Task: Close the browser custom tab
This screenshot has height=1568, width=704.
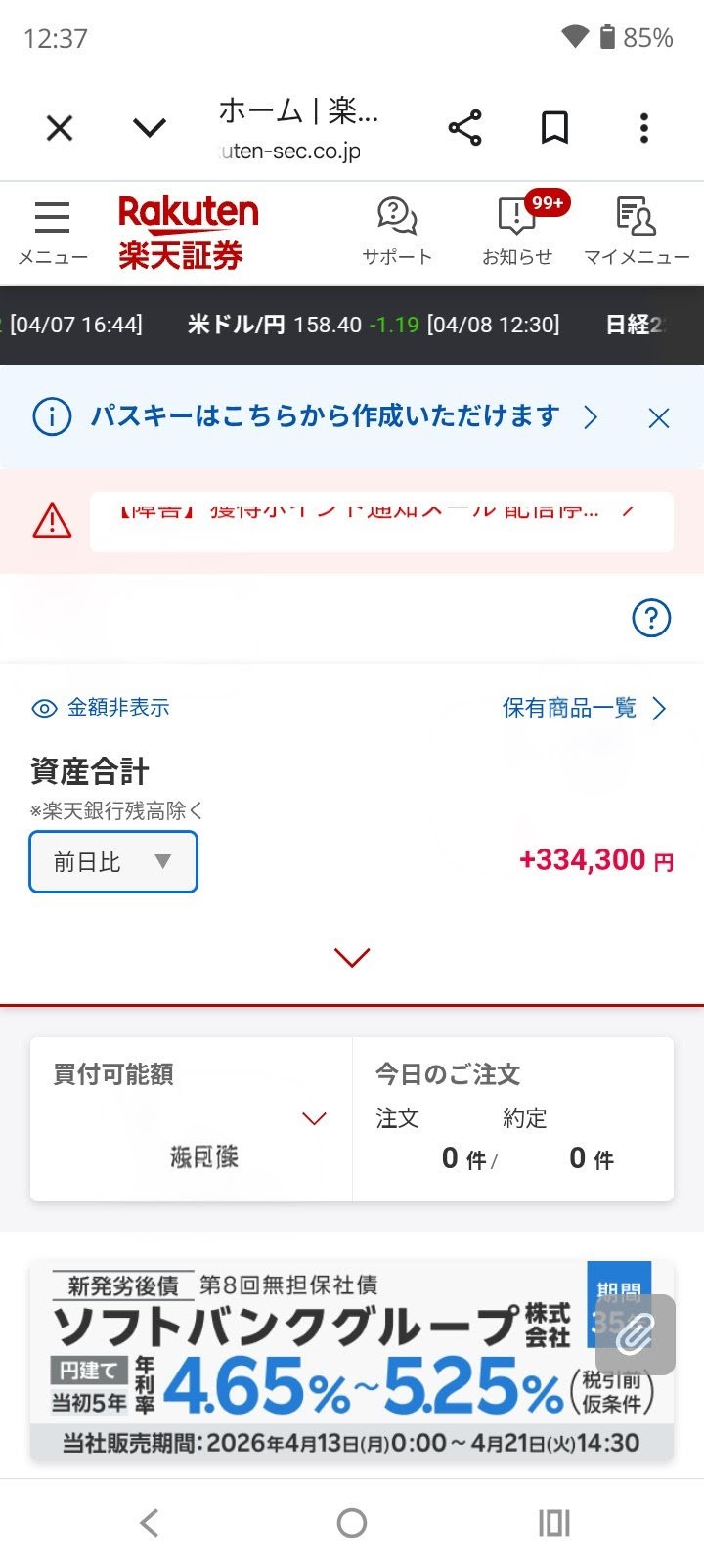Action: (60, 128)
